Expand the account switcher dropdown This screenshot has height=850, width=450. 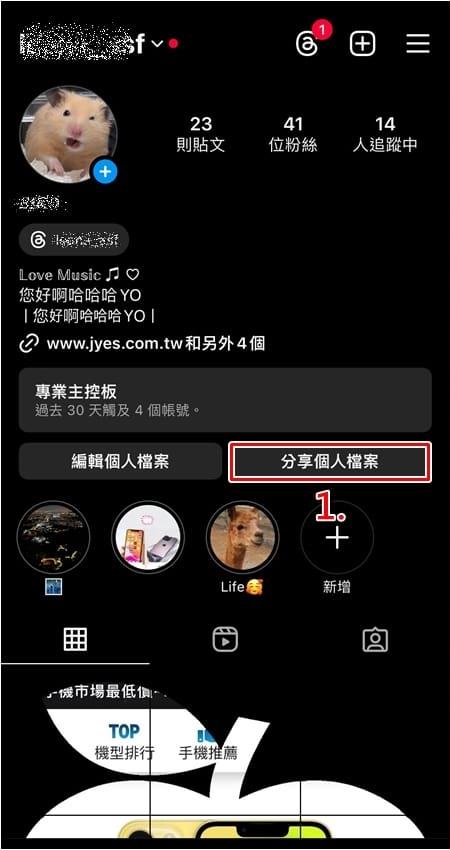point(157,43)
